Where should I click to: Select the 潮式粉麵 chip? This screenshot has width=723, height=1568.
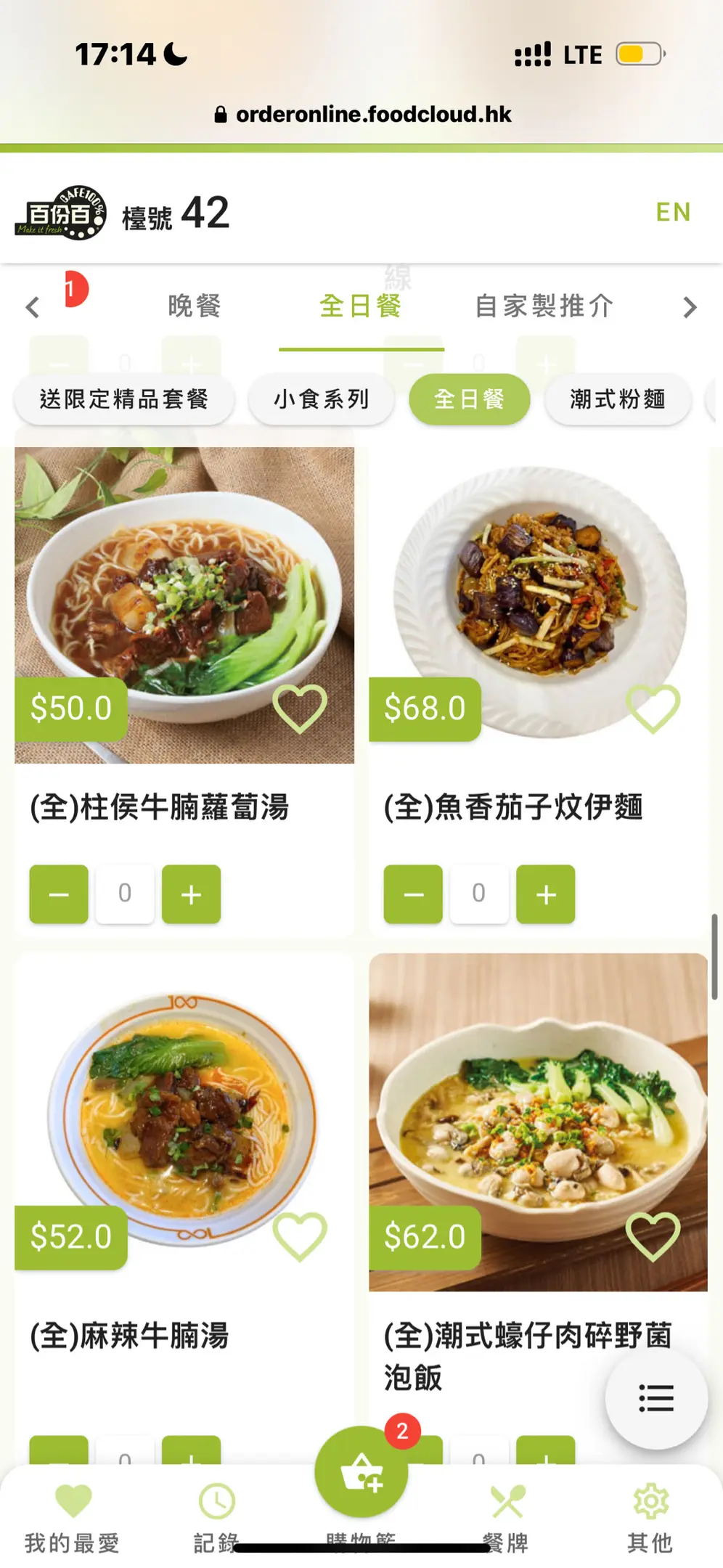point(617,399)
